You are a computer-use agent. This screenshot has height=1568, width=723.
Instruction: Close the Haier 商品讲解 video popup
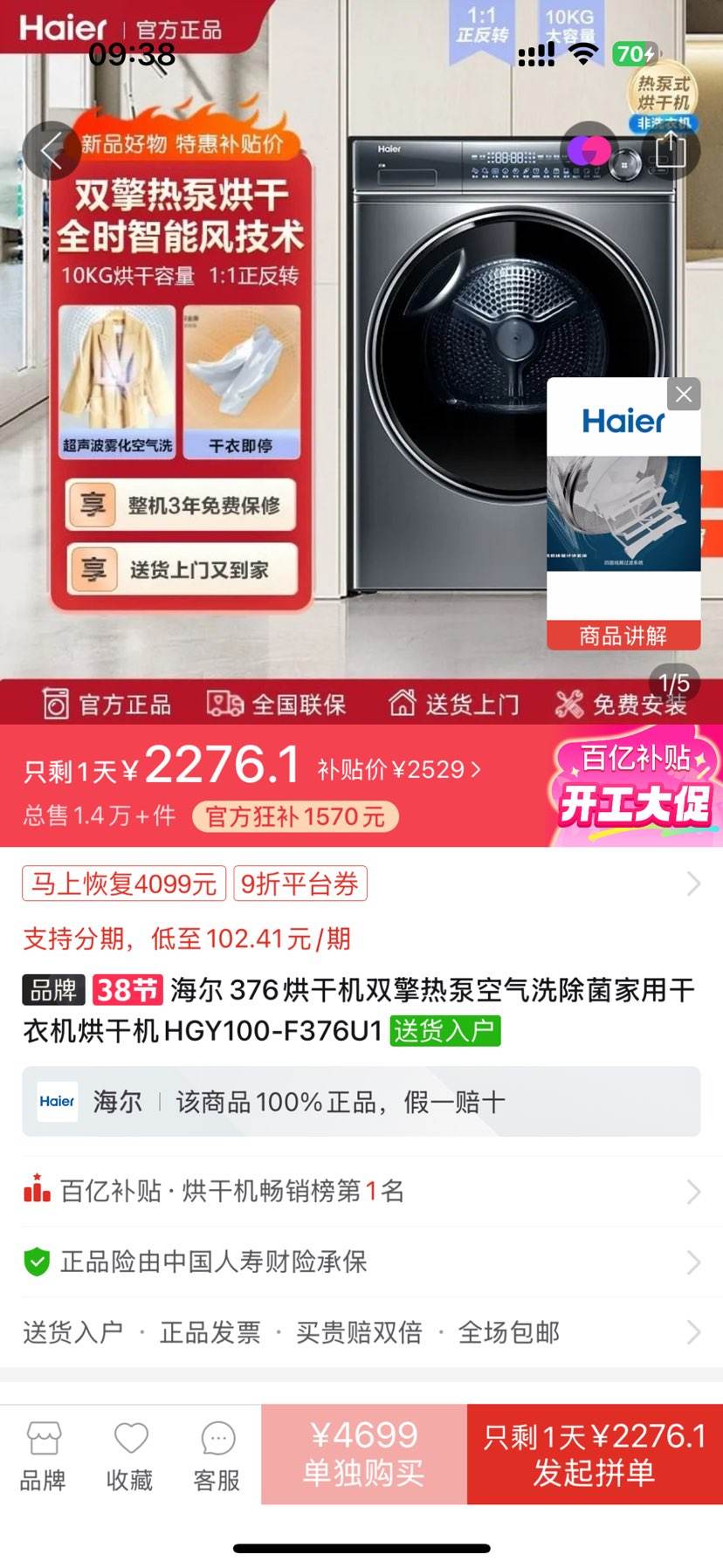click(684, 394)
